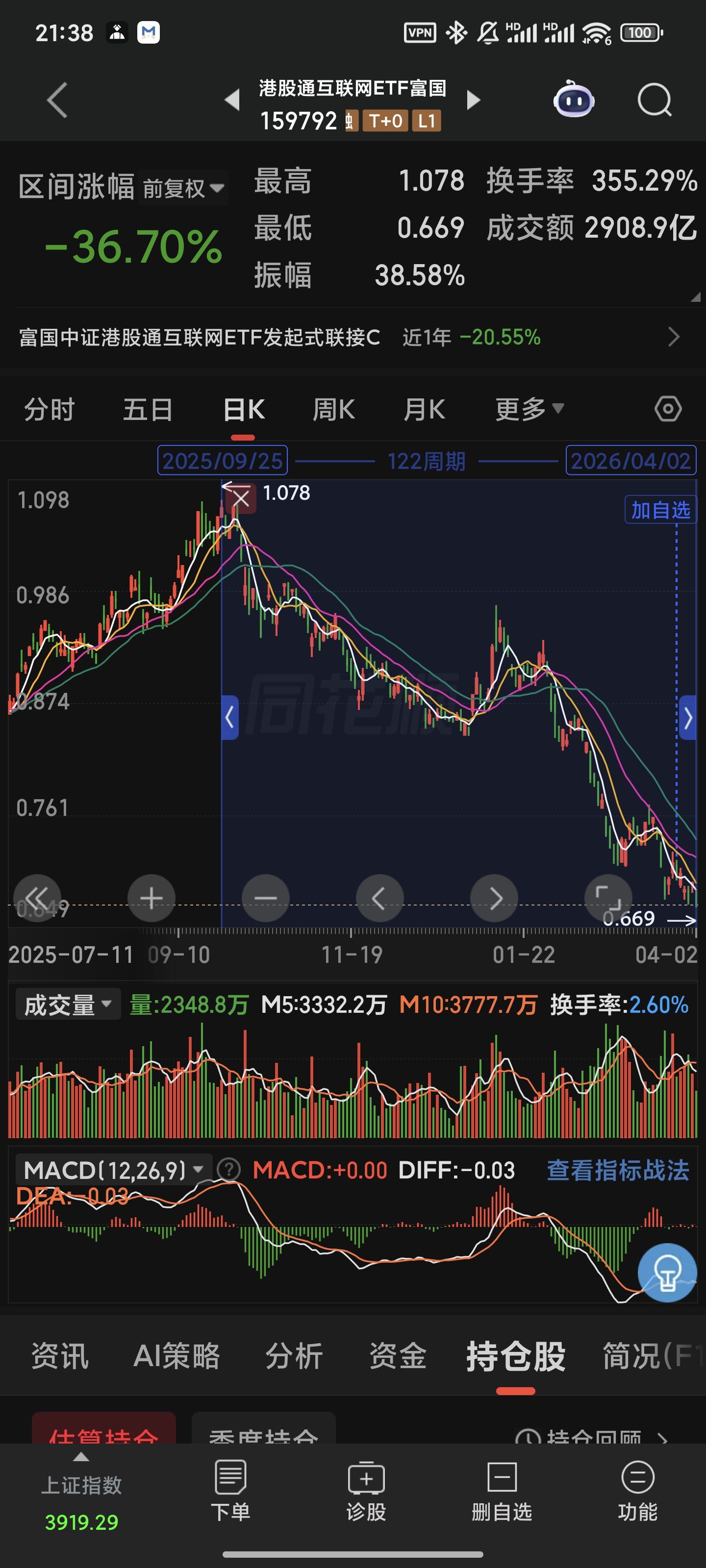Expand the 更多 chart period menu
706x1568 pixels.
point(529,410)
